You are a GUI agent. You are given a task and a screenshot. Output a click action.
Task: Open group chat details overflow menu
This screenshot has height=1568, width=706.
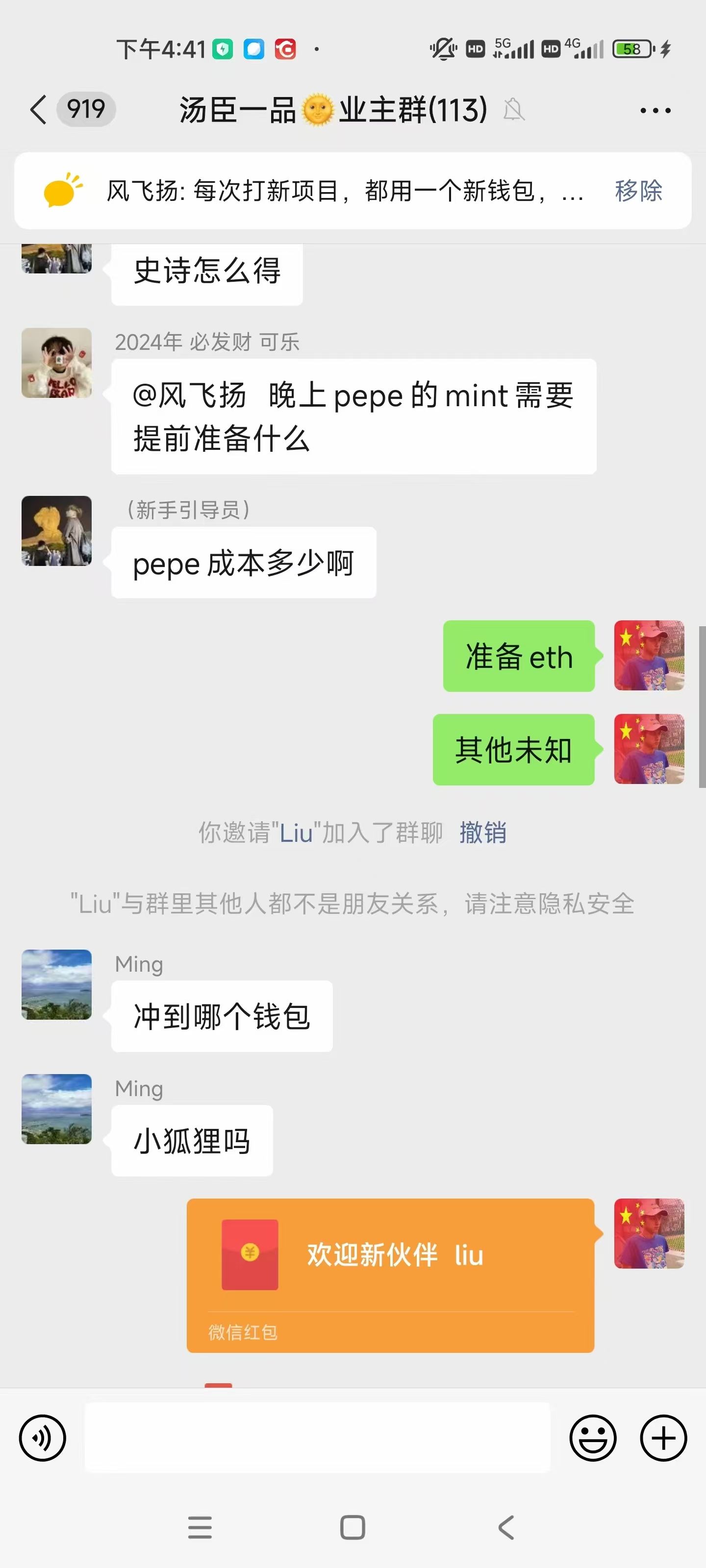coord(655,110)
